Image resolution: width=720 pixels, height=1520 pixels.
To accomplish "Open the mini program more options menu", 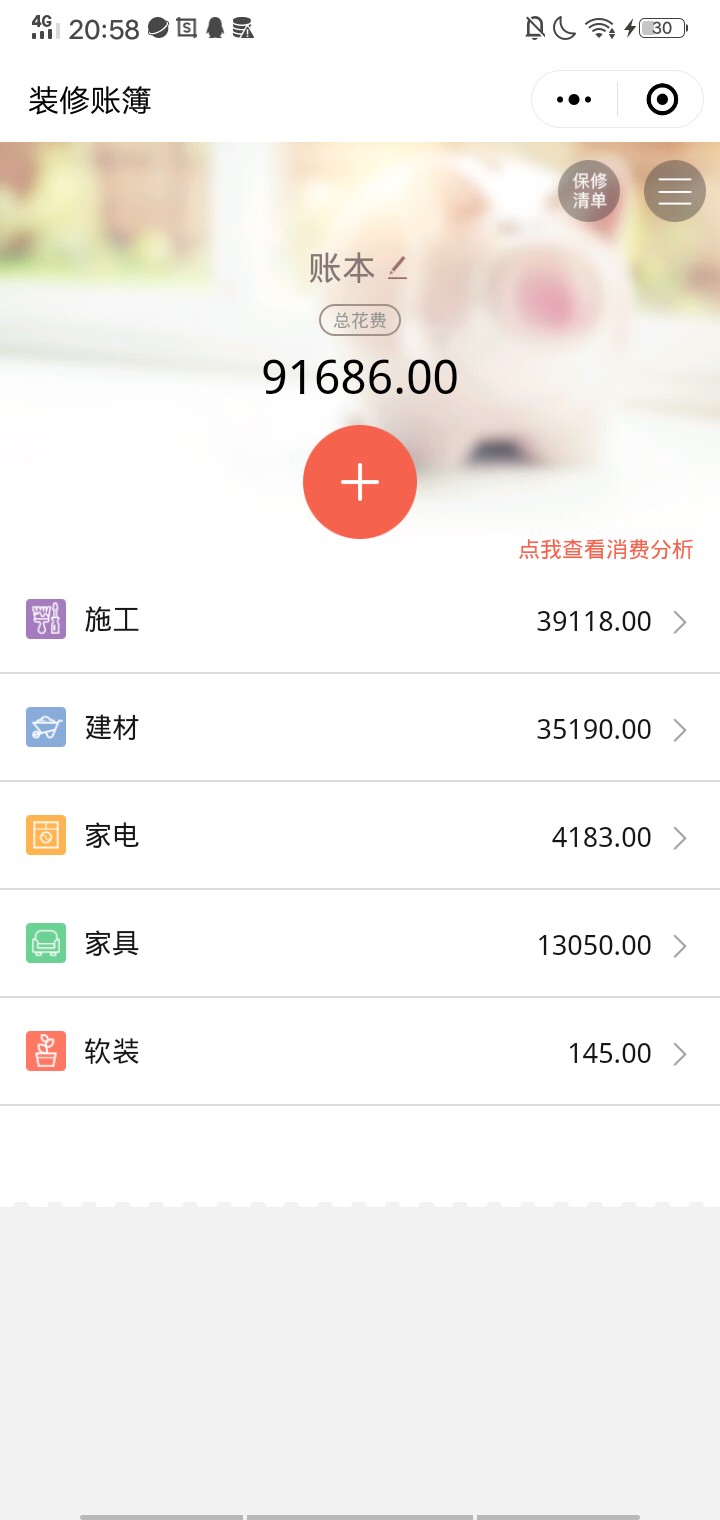I will click(574, 100).
